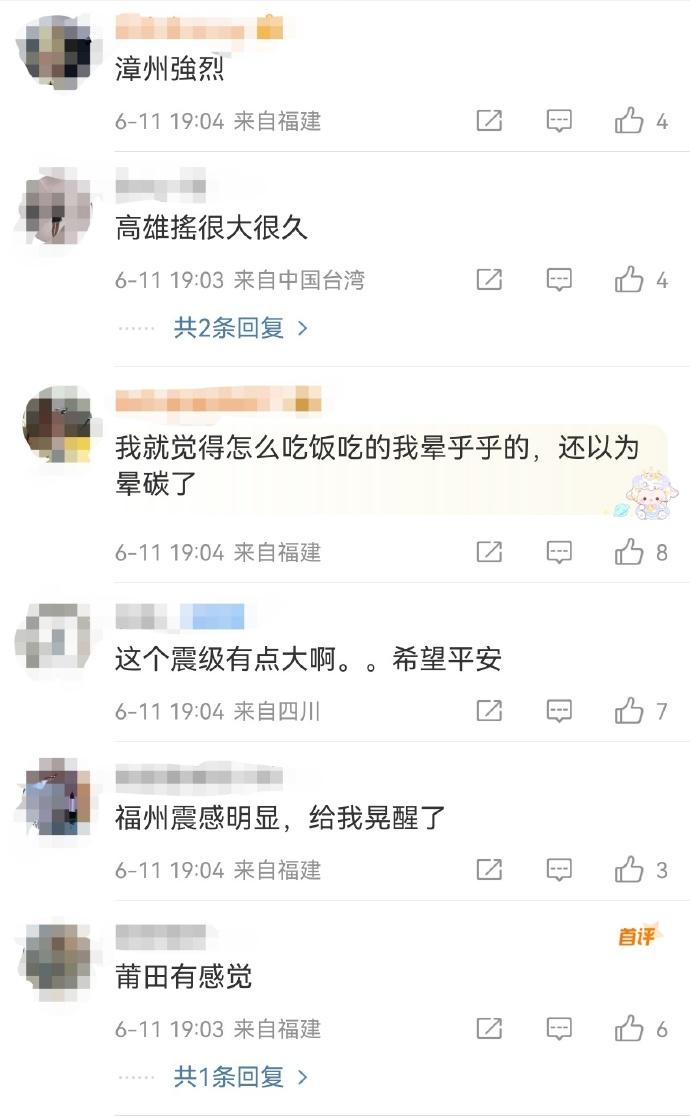Viewport: 690px width, 1116px height.
Task: Repost the comment 这个震级有点大啊
Action: [x=489, y=711]
